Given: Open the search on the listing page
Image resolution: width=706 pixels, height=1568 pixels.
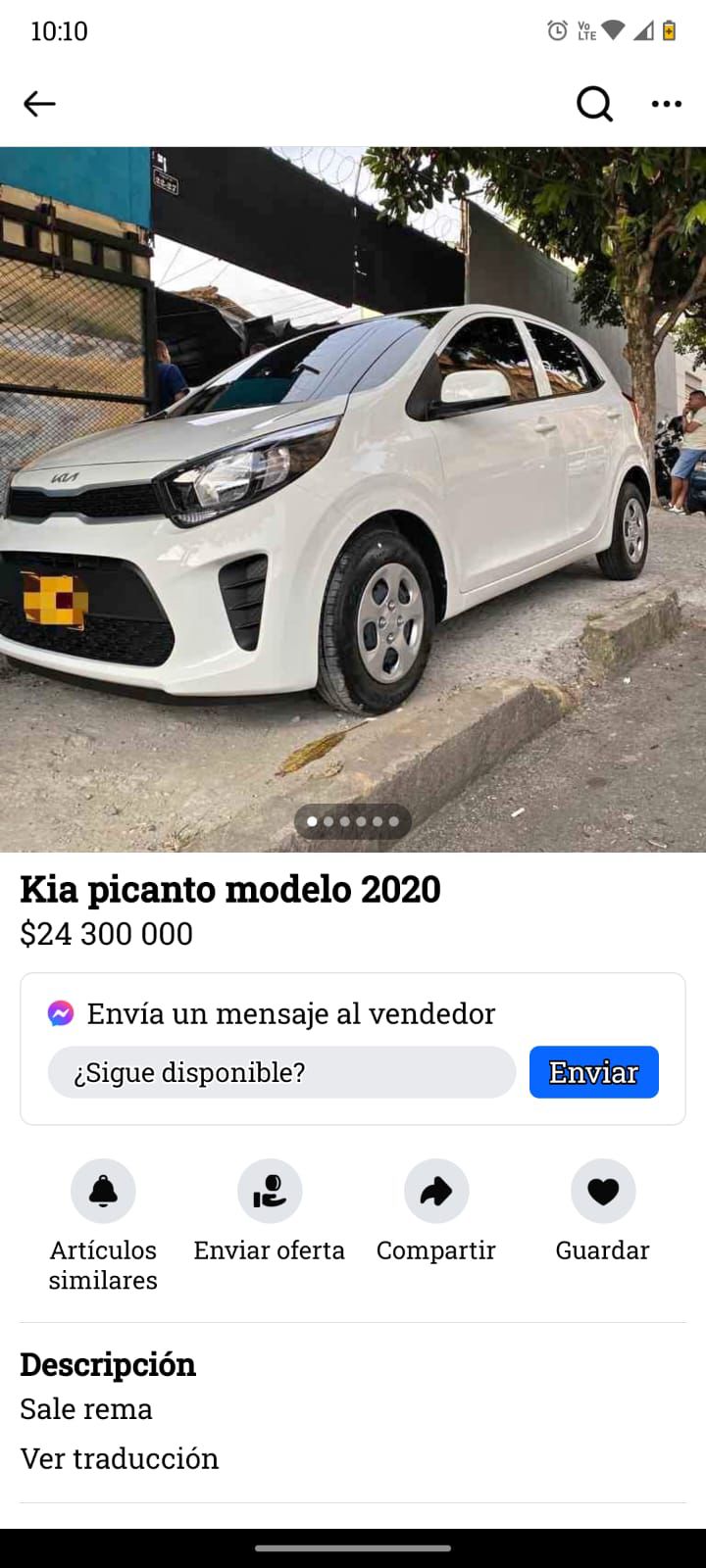Looking at the screenshot, I should pyautogui.click(x=594, y=103).
